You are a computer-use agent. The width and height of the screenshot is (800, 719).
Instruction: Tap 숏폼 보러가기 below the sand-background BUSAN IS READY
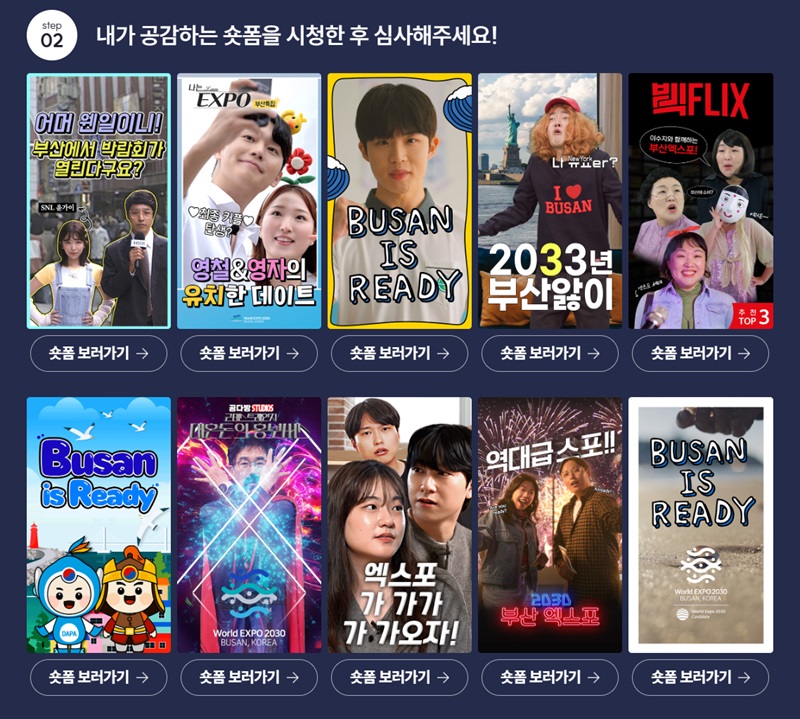(700, 677)
